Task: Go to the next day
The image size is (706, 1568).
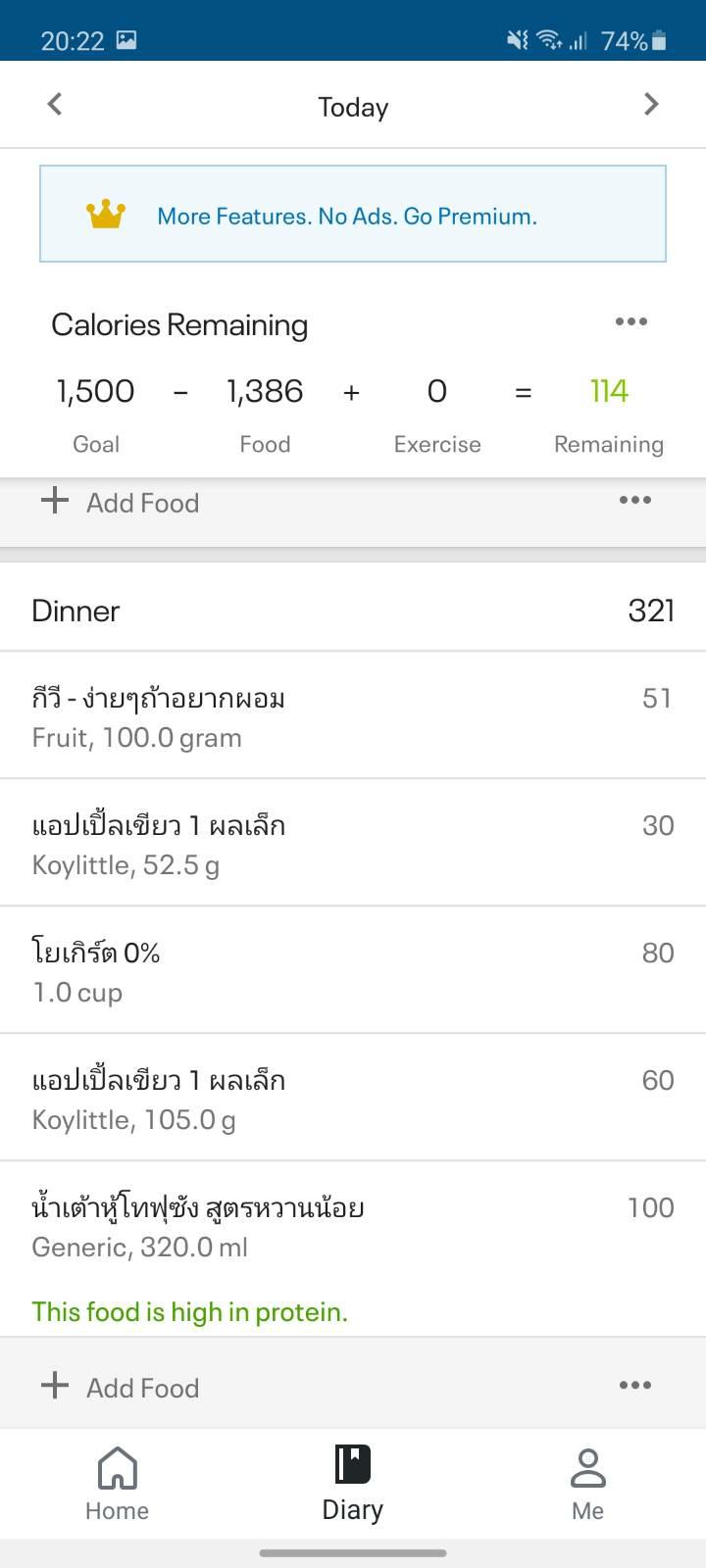Action: coord(651,104)
